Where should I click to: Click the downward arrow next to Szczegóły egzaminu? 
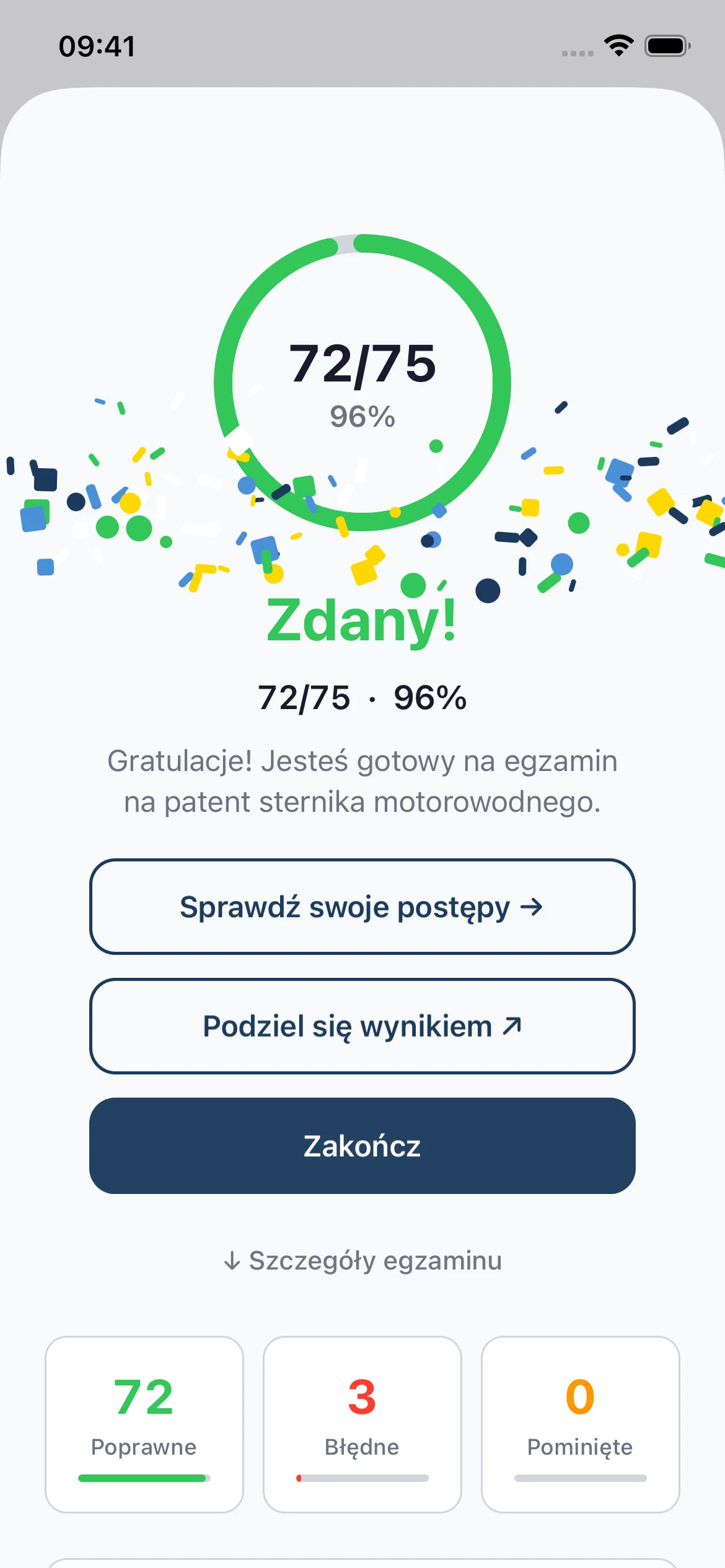coord(233,1260)
